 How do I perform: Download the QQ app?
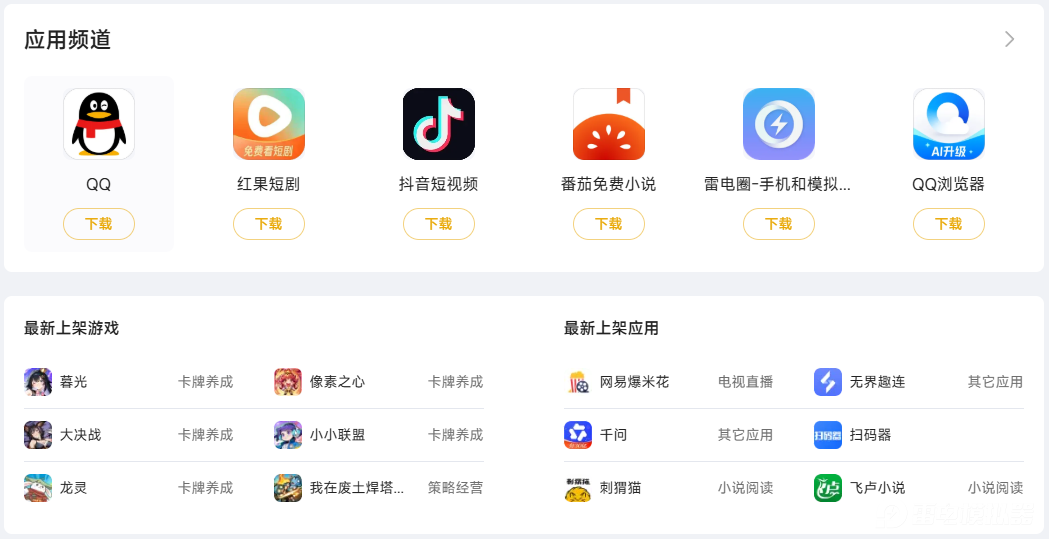pos(99,224)
